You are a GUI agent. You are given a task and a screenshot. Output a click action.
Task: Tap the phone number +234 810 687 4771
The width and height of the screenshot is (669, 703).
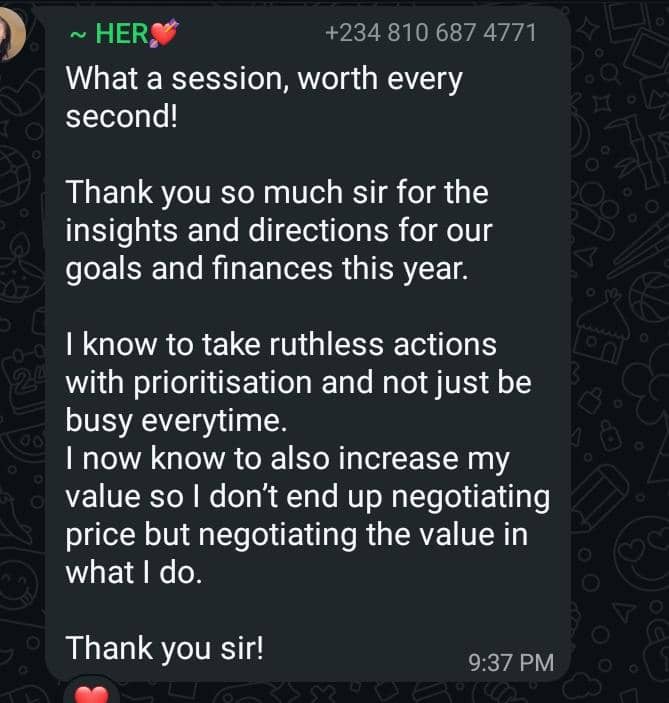(430, 33)
